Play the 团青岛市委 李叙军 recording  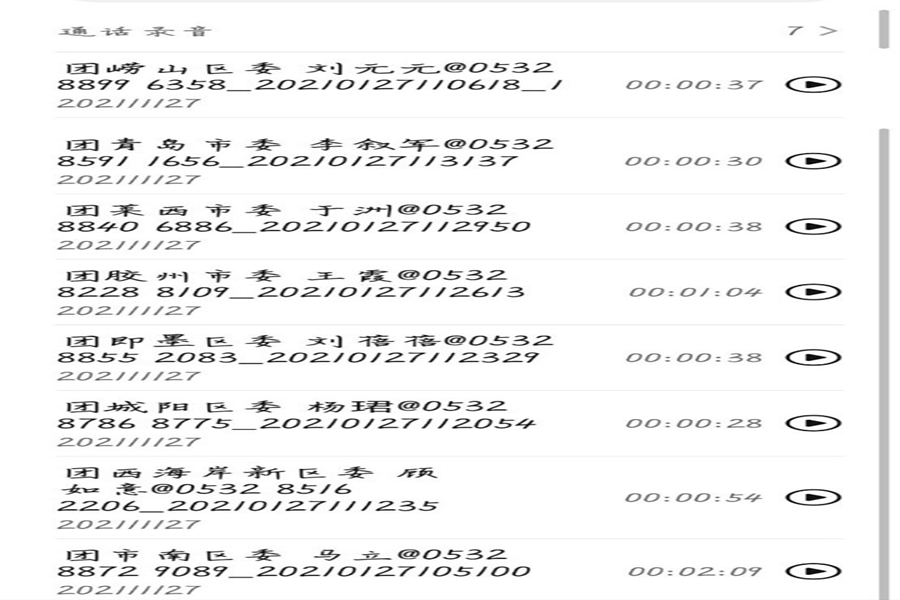point(813,161)
